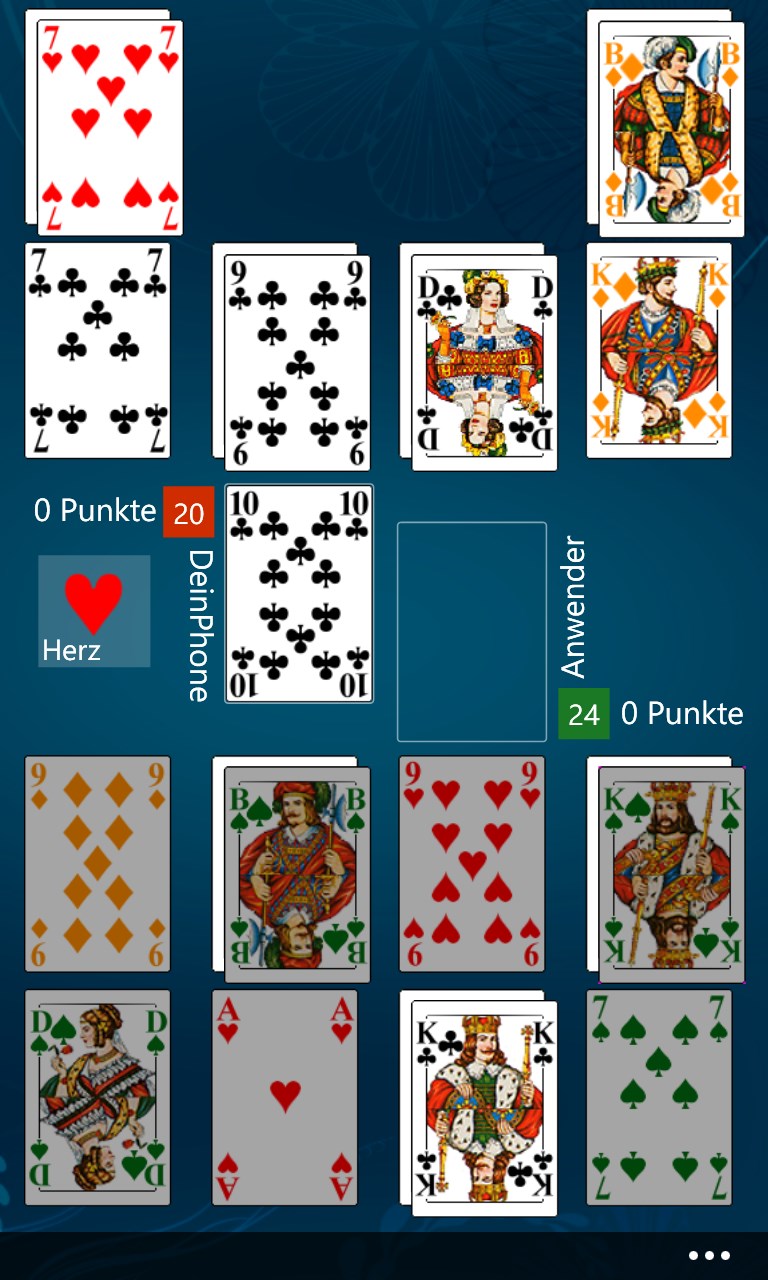Play the king of clubs card

coord(484,1108)
